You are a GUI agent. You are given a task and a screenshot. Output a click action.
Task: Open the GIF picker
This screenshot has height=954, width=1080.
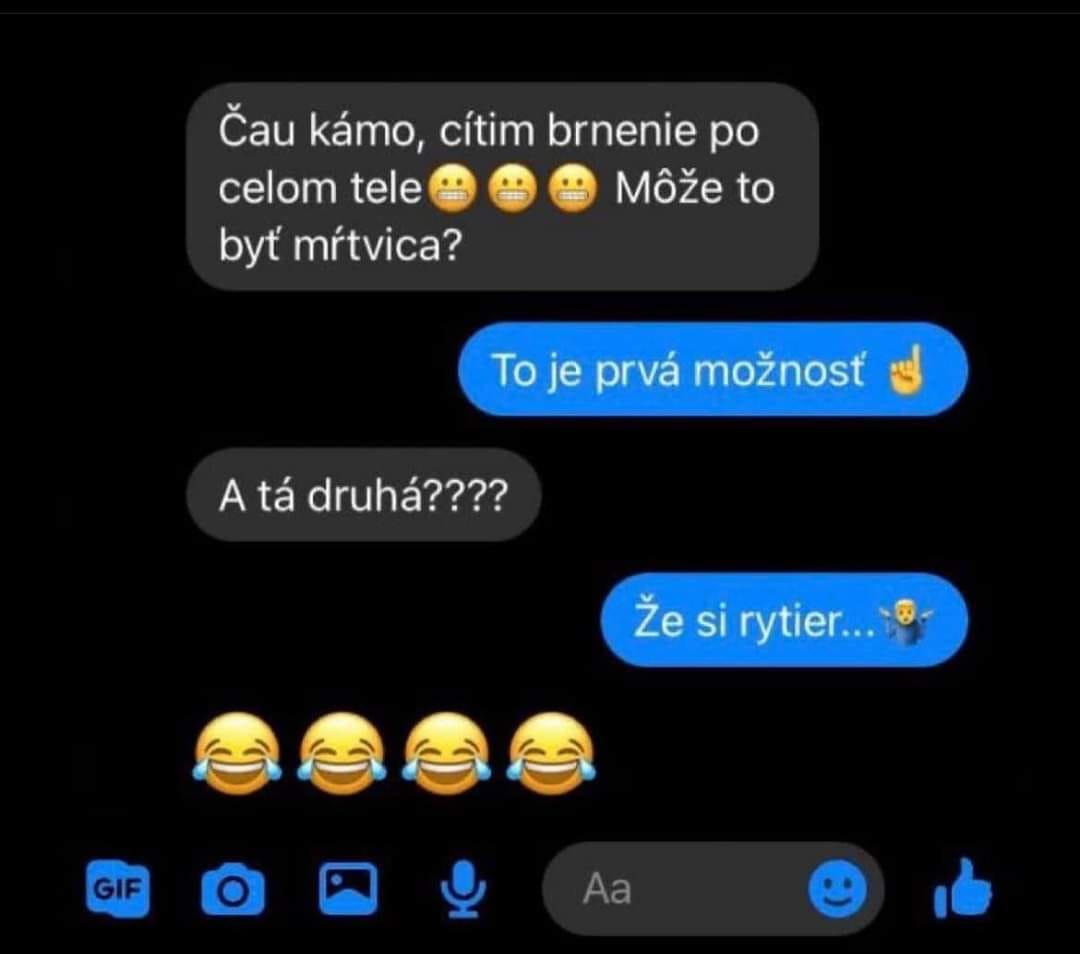pos(120,888)
